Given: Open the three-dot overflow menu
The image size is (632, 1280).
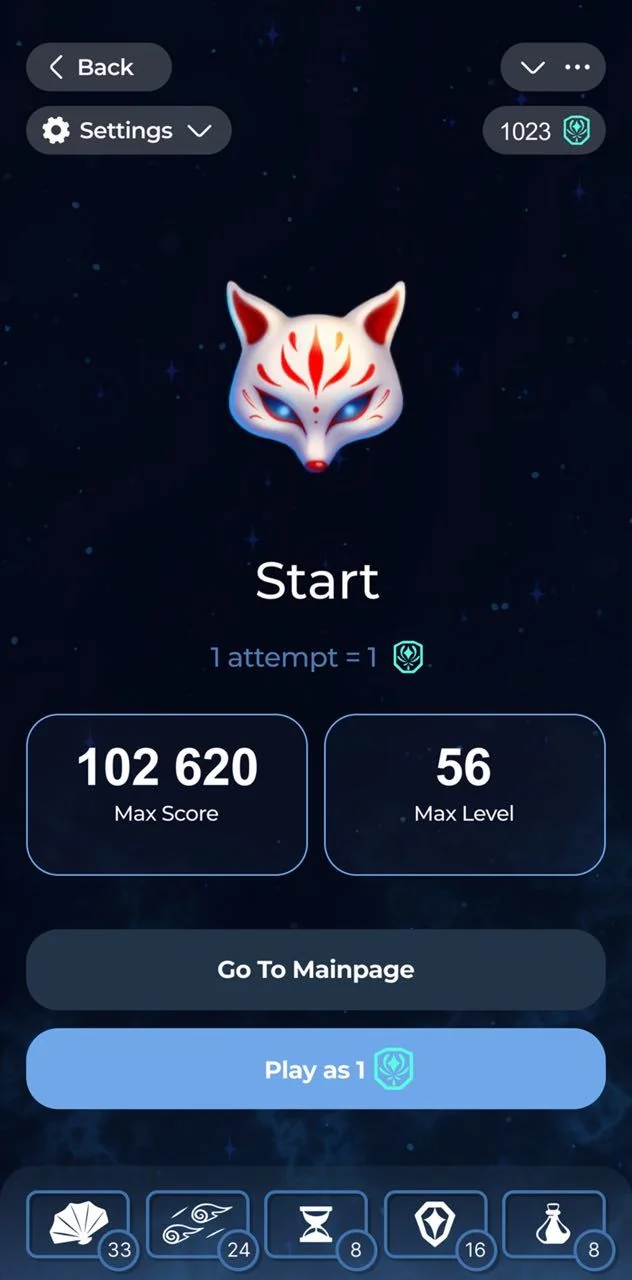Looking at the screenshot, I should click(578, 67).
